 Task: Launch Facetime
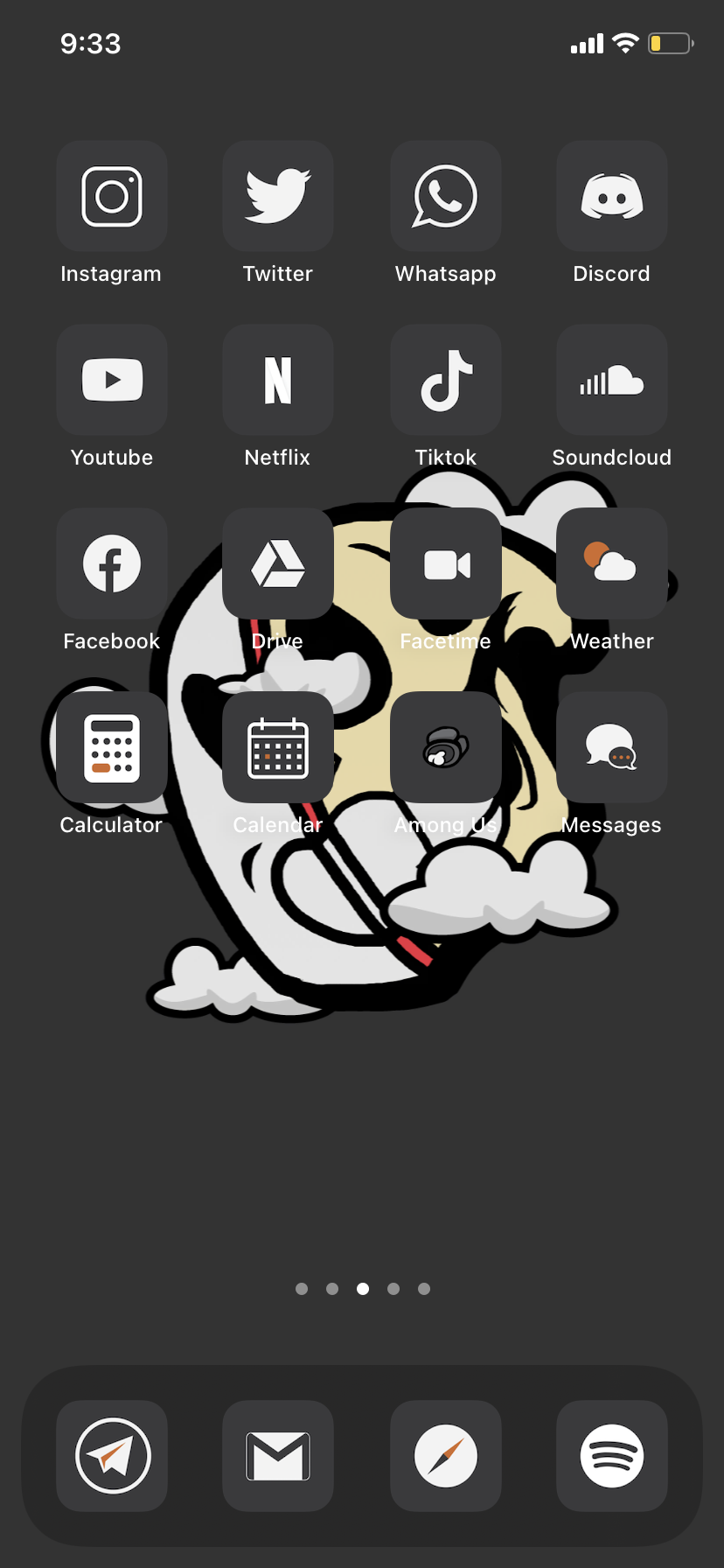pos(446,563)
